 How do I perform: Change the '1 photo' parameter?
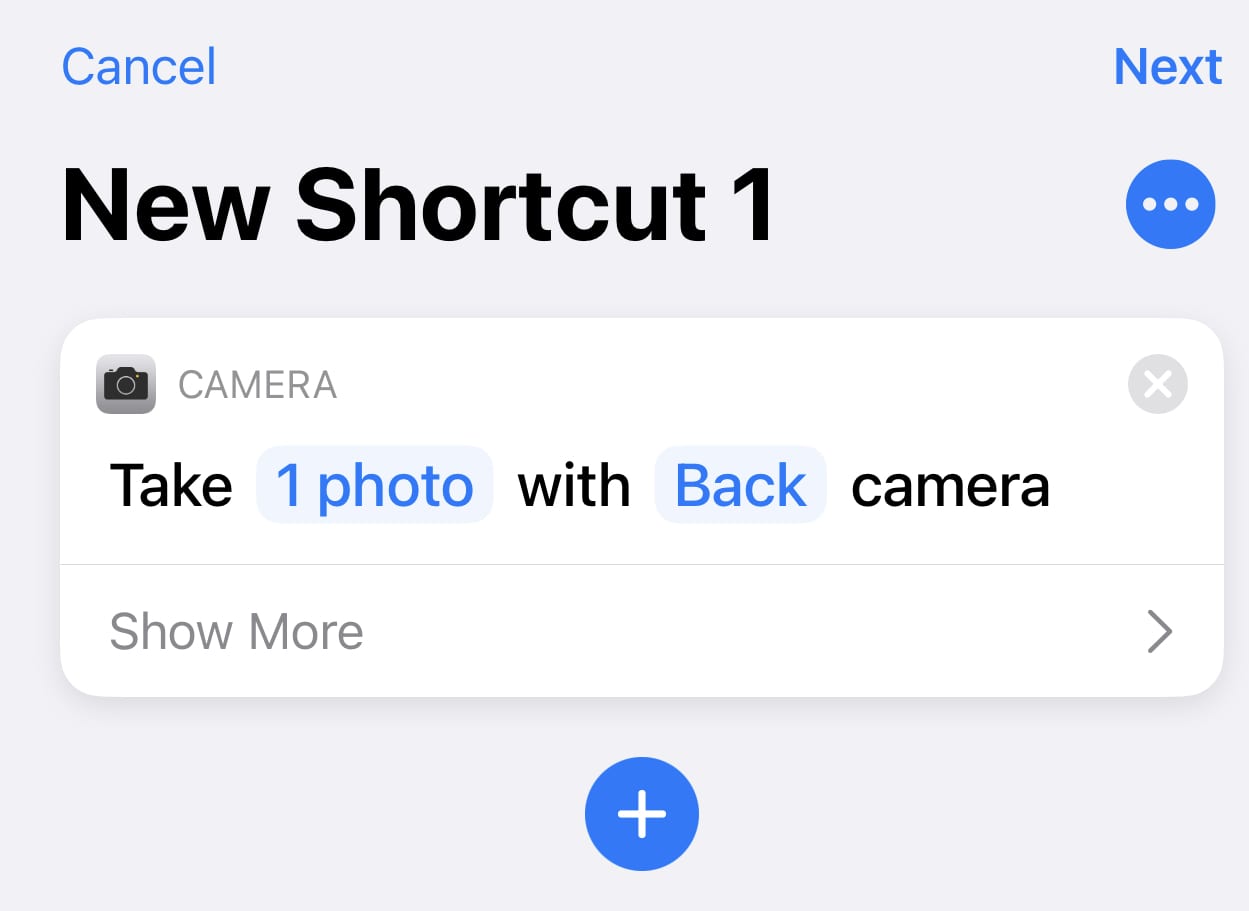[x=374, y=486]
